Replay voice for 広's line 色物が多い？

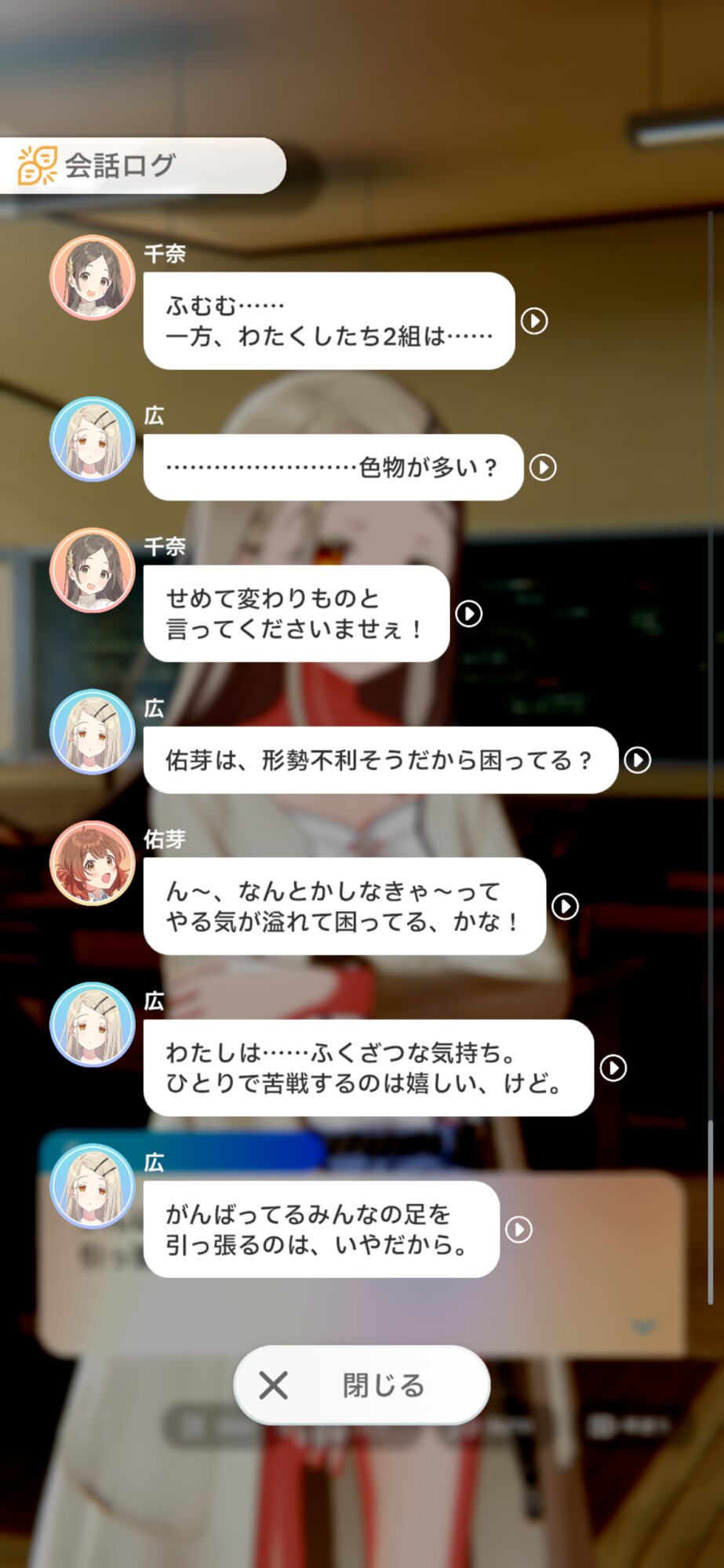pyautogui.click(x=543, y=467)
